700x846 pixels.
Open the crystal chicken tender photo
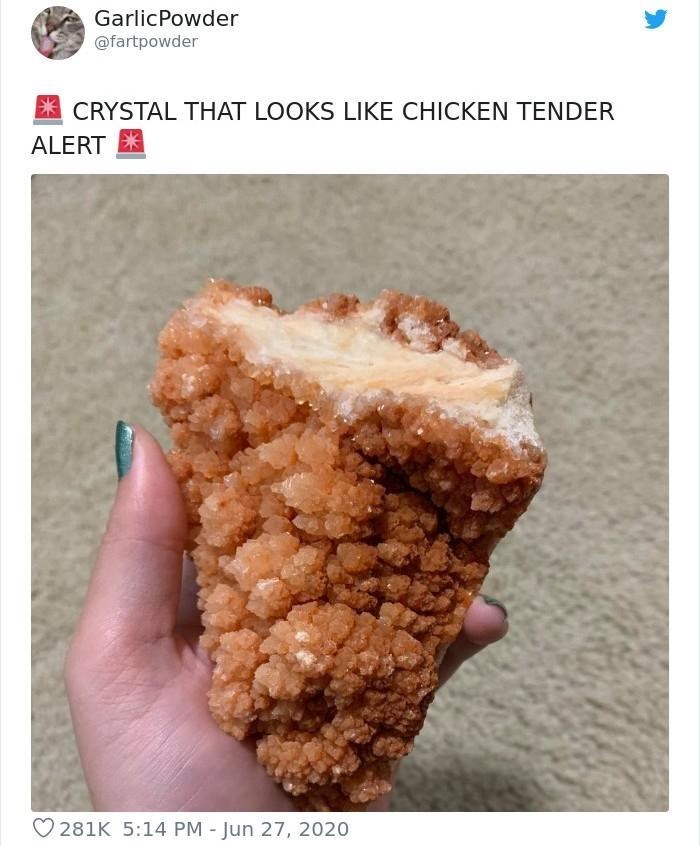(349, 492)
